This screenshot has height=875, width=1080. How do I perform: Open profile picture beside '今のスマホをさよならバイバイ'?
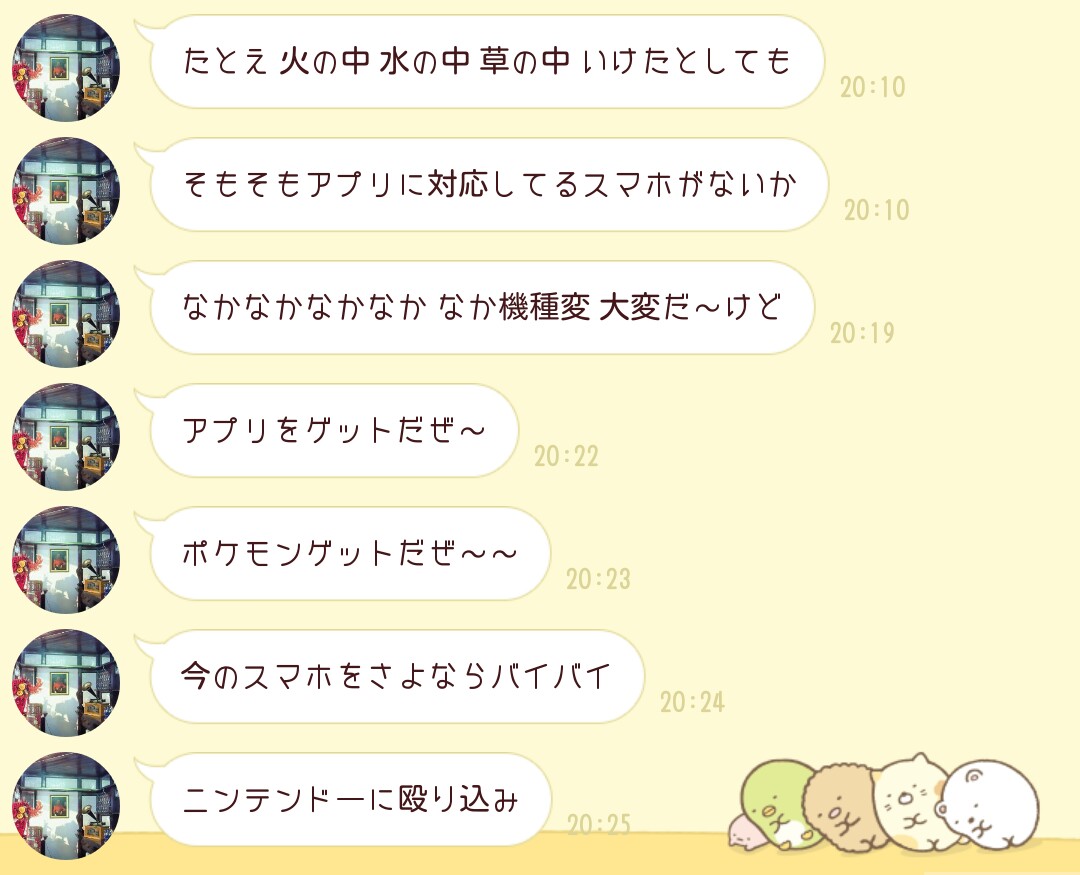pos(66,683)
